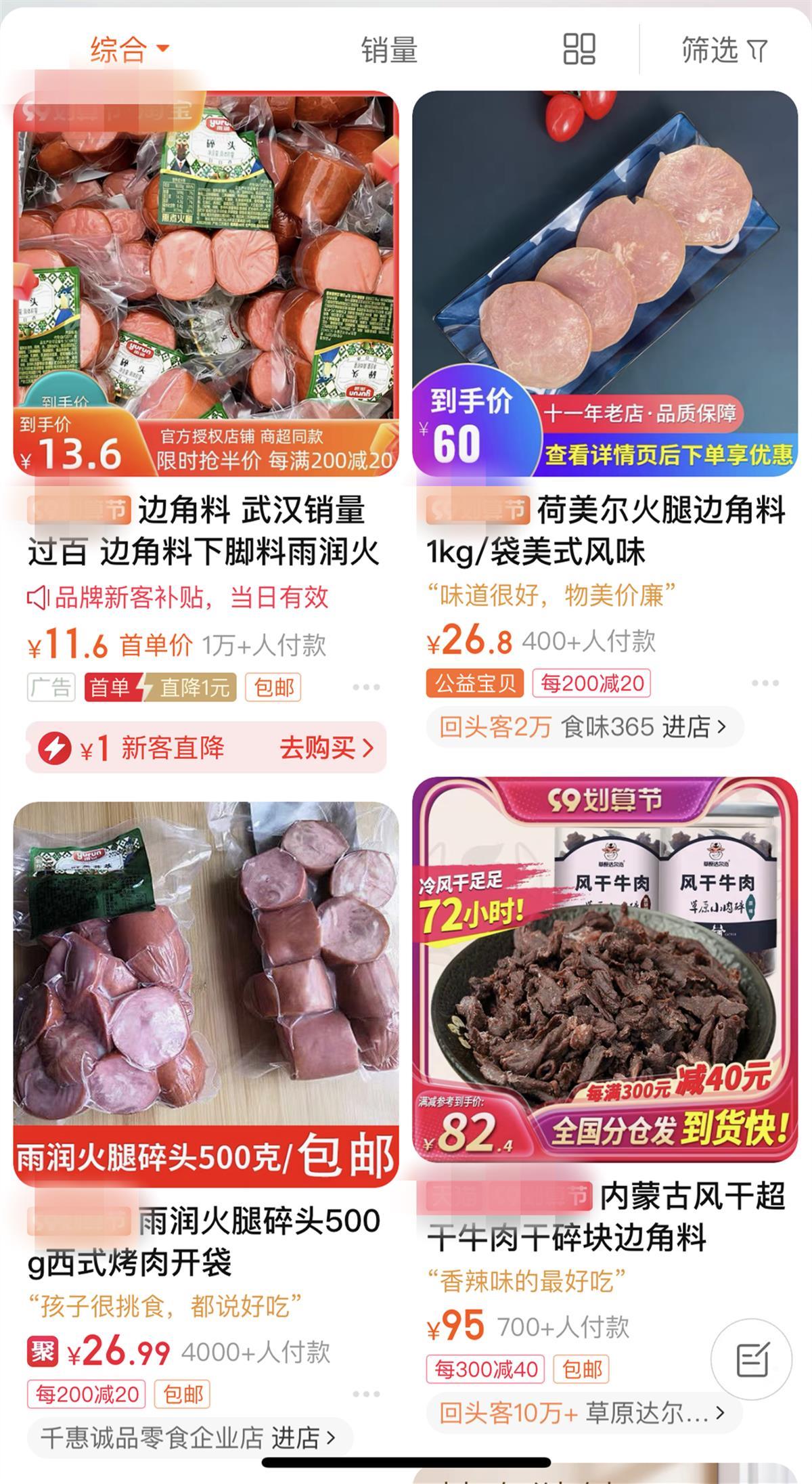Viewport: 812px width, 1484px height.
Task: Sort results by 销量
Action: (389, 50)
